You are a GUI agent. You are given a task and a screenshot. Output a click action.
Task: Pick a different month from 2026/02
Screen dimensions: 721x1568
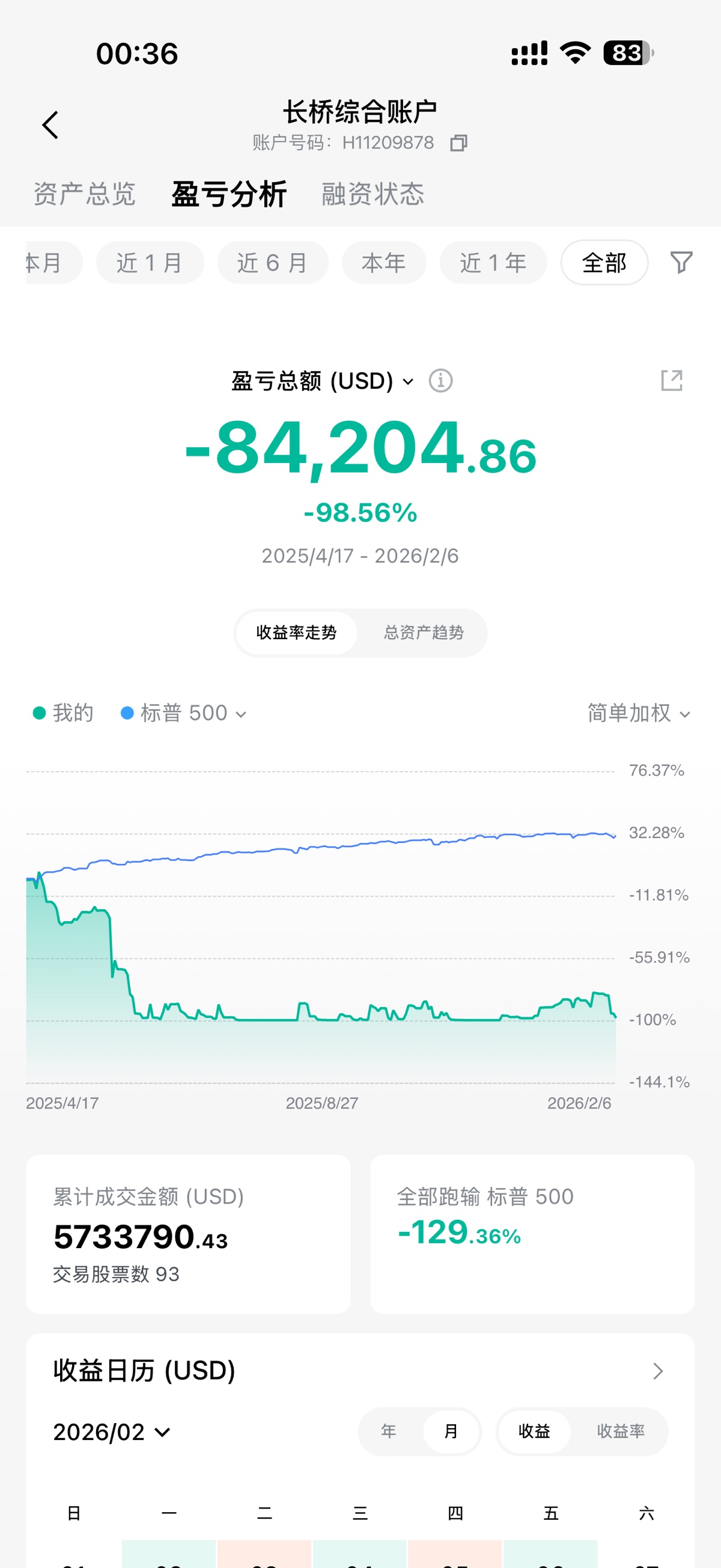[112, 1432]
